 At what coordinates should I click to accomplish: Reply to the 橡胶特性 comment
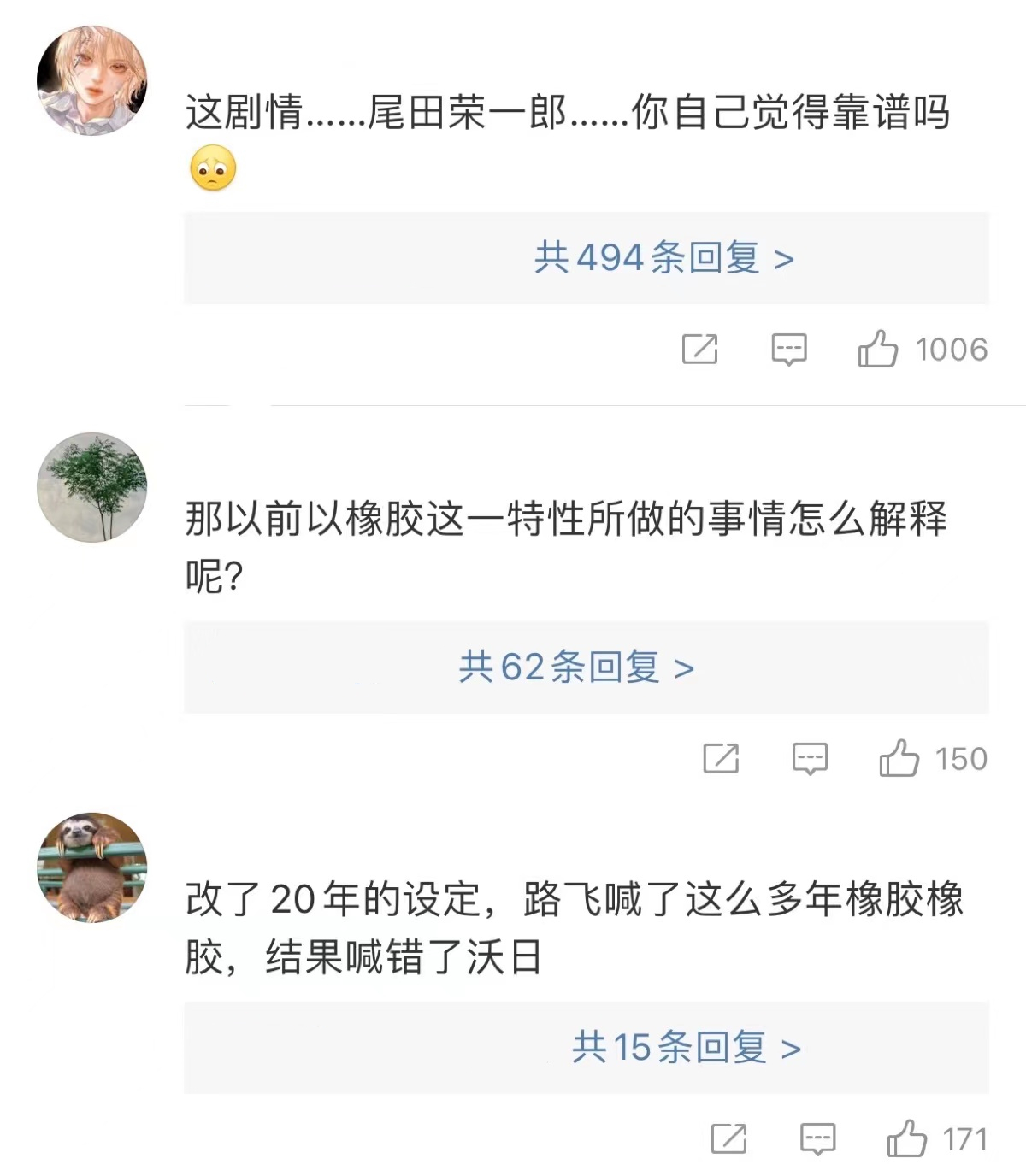809,759
